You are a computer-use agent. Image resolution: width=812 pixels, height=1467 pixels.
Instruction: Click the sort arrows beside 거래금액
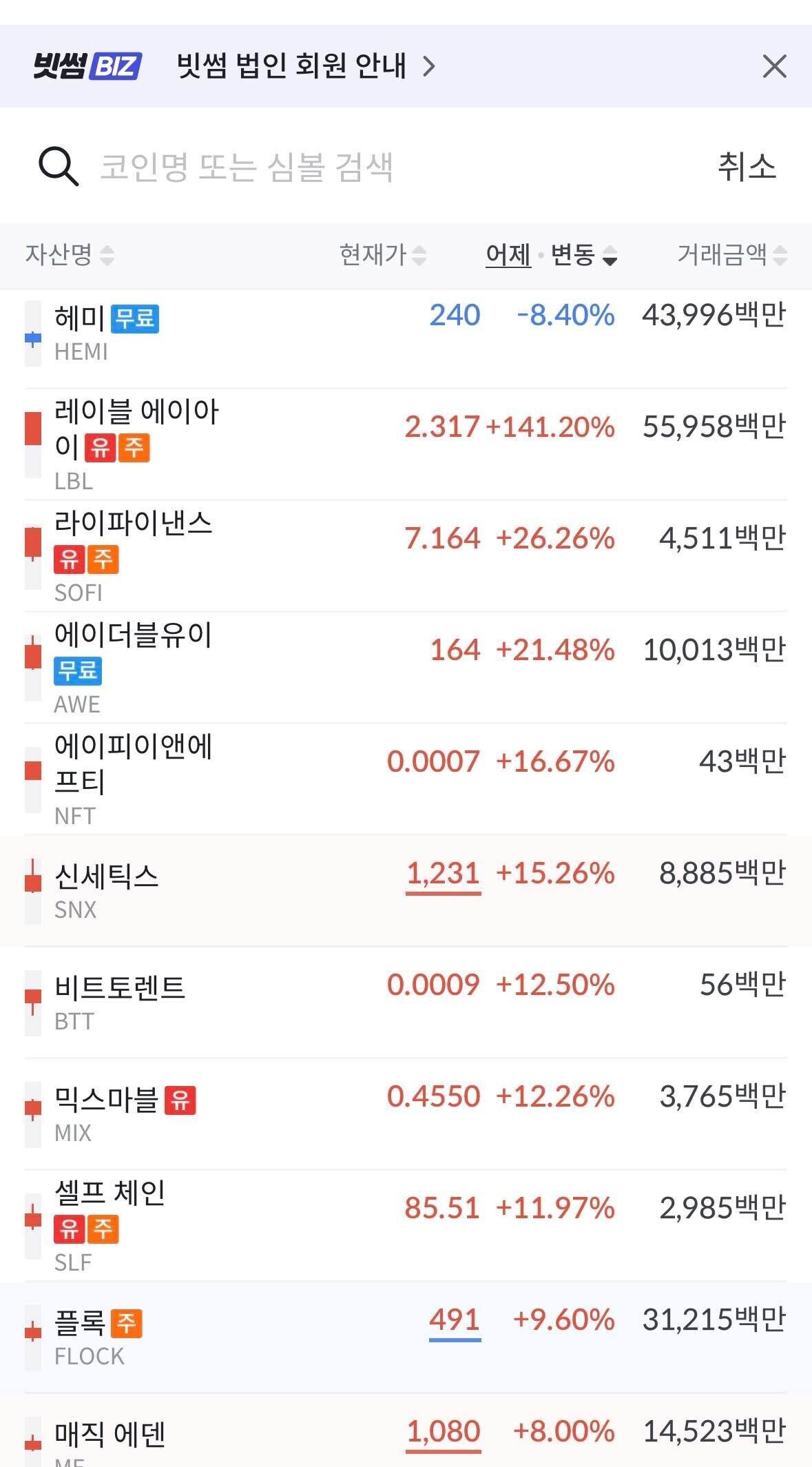pyautogui.click(x=780, y=256)
